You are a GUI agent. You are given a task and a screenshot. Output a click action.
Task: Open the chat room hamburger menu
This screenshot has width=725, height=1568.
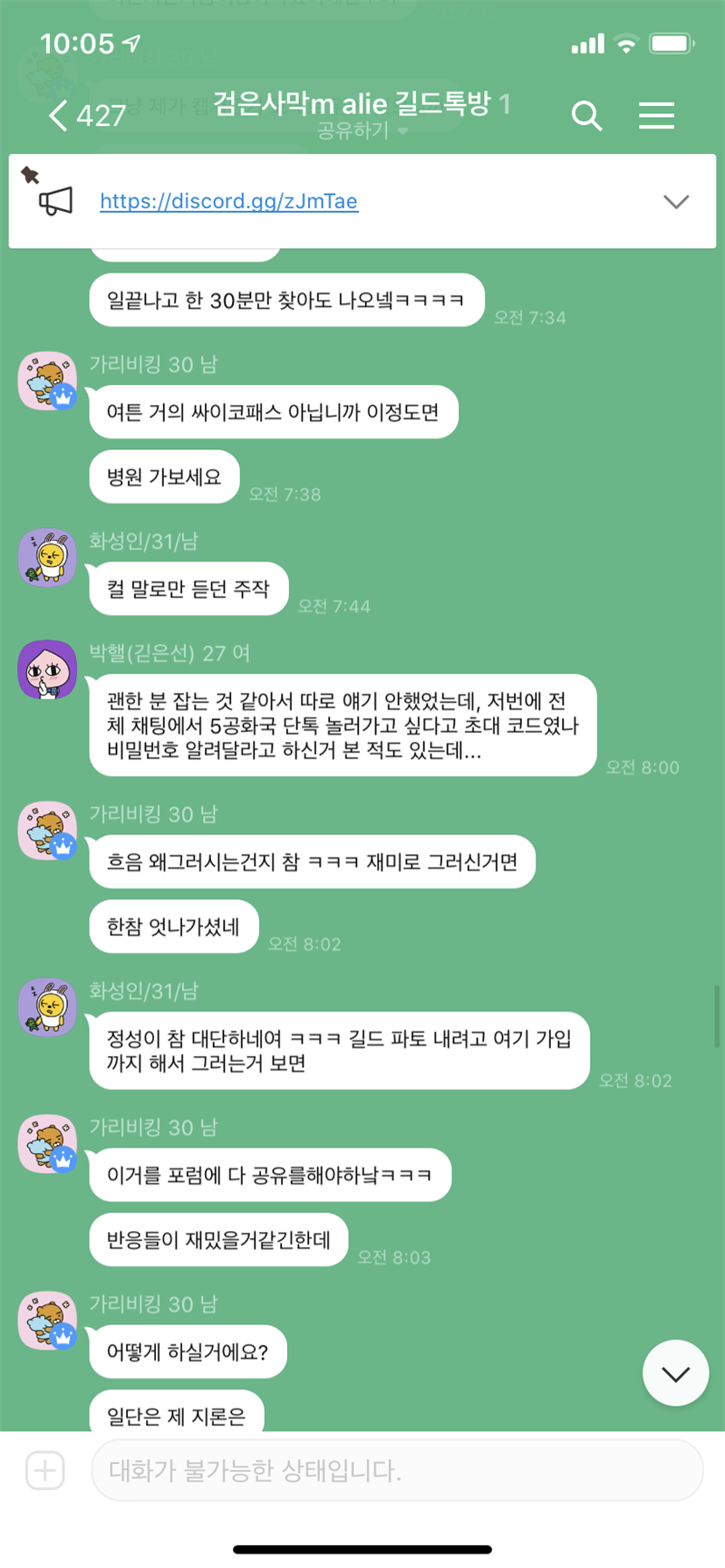click(x=656, y=116)
